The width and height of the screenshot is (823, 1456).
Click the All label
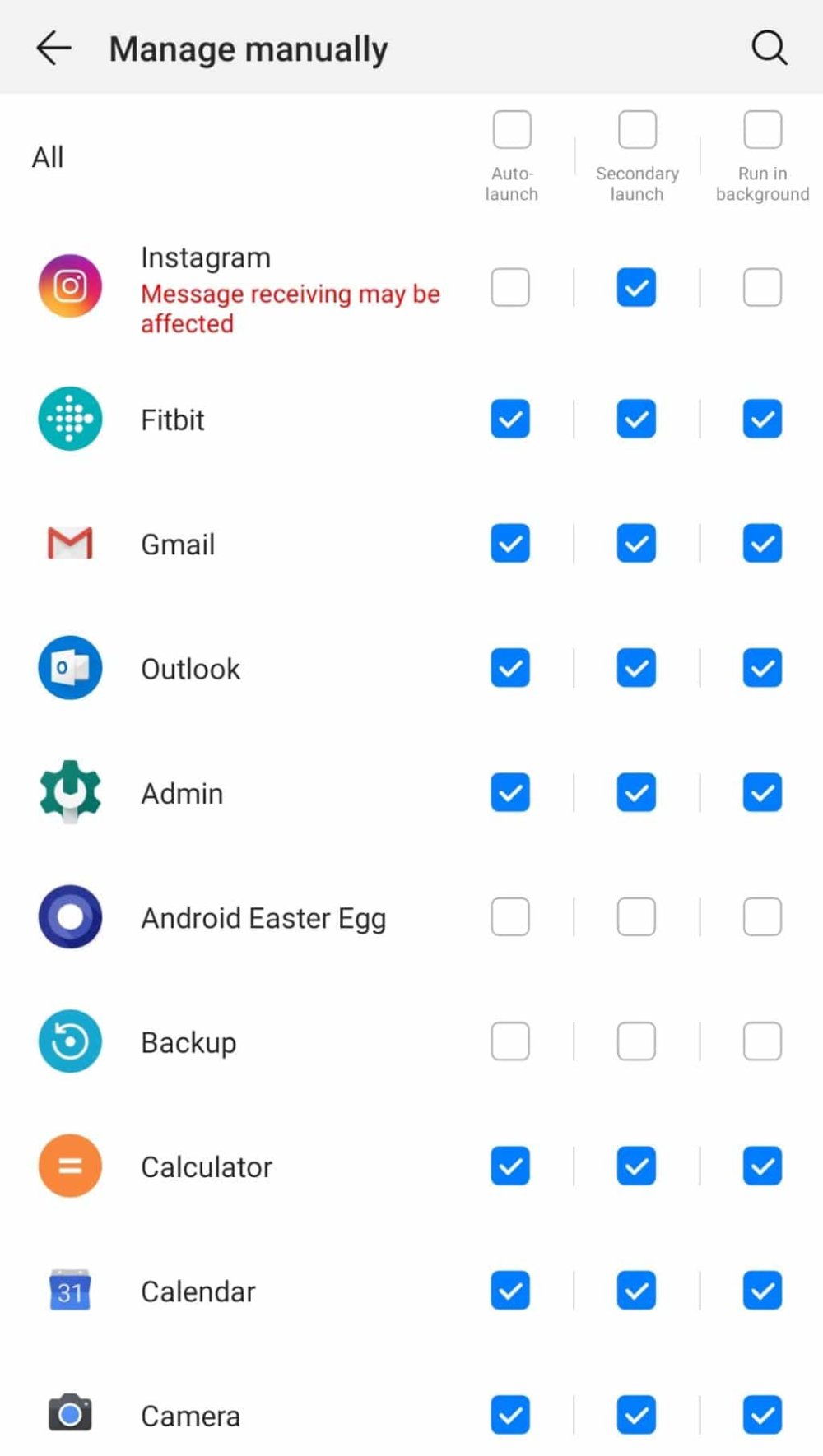(x=47, y=156)
